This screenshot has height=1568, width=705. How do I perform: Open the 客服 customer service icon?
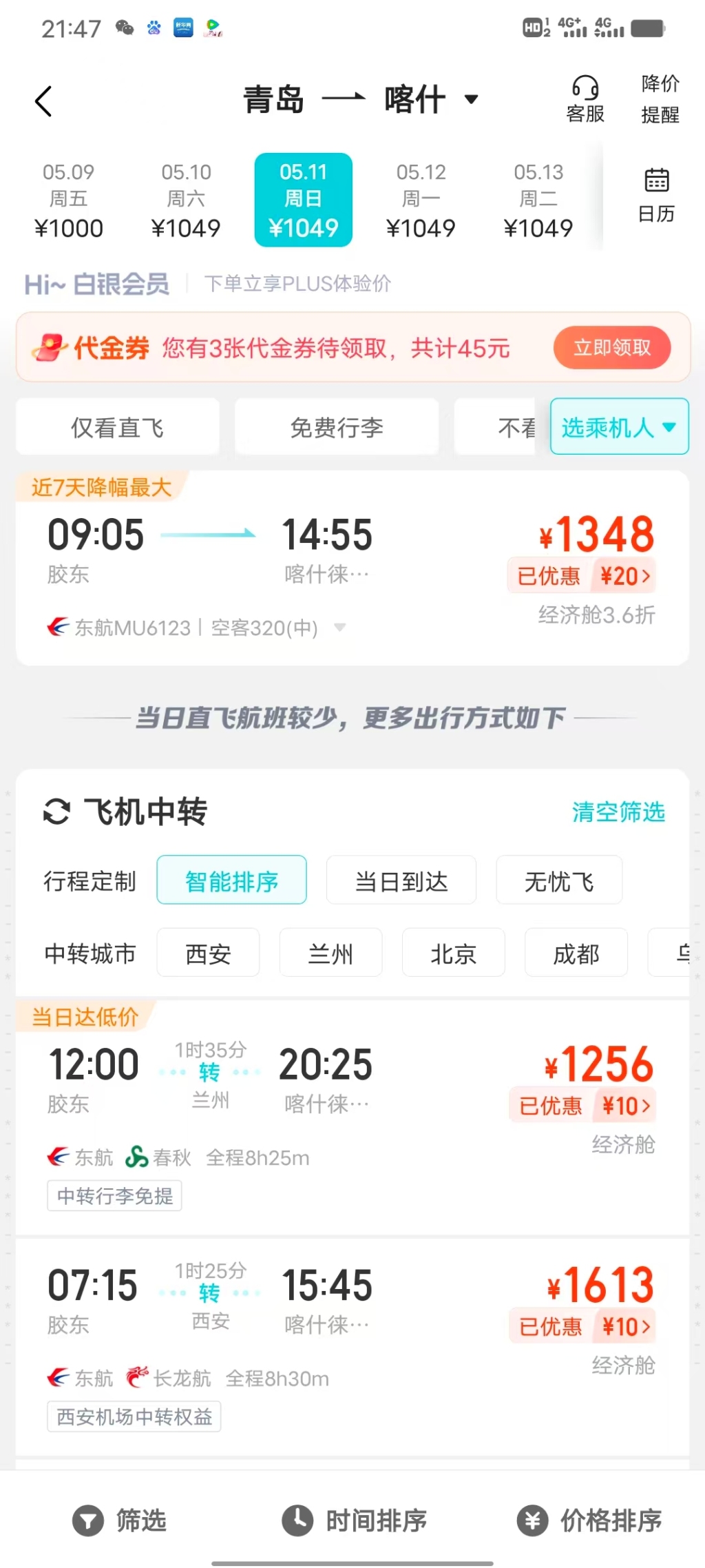pyautogui.click(x=585, y=99)
